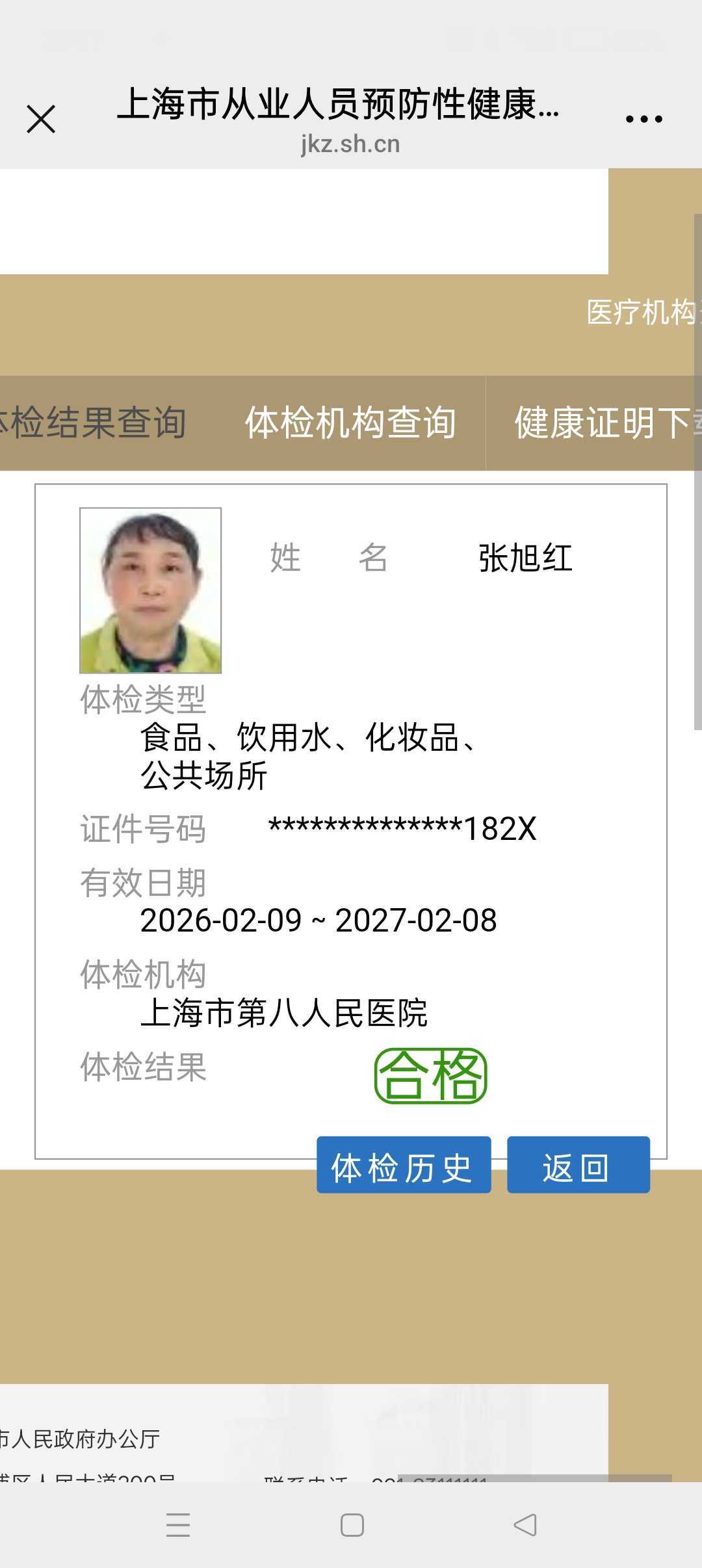The image size is (702, 1568).
Task: Switch to 体检结果查询 tab
Action: [x=94, y=423]
